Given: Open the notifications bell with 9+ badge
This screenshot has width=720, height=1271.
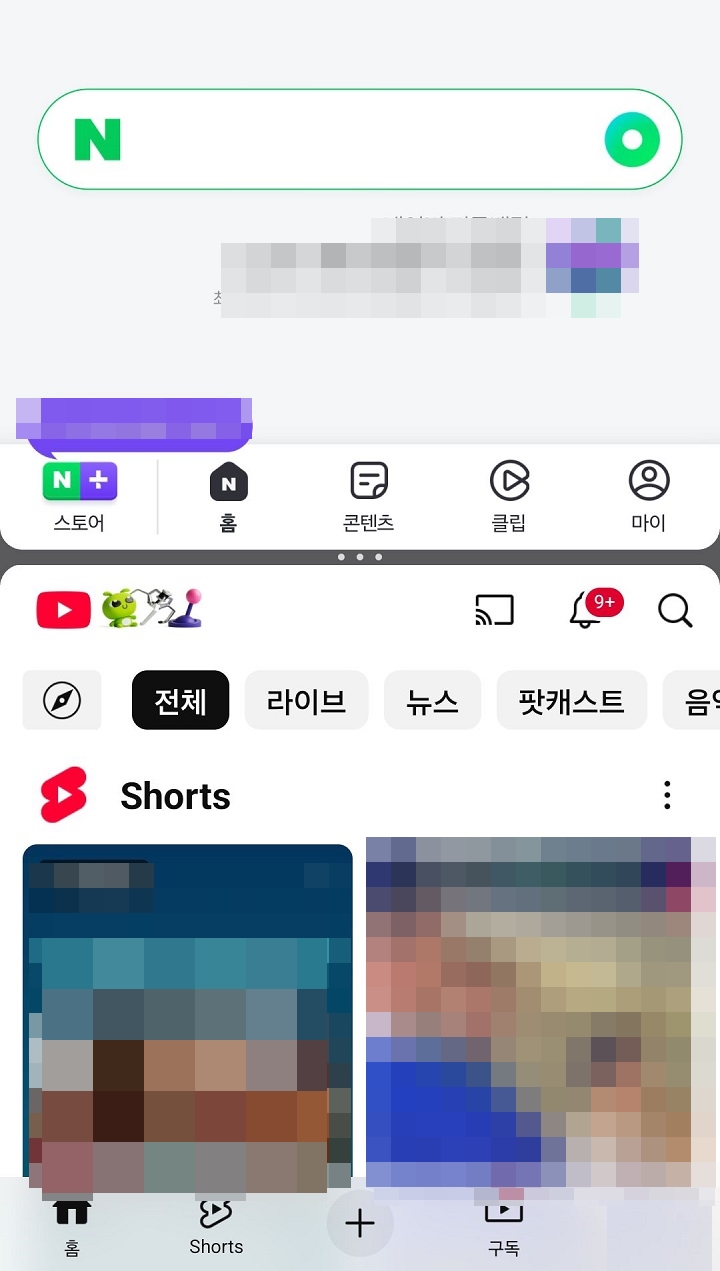Looking at the screenshot, I should [591, 609].
